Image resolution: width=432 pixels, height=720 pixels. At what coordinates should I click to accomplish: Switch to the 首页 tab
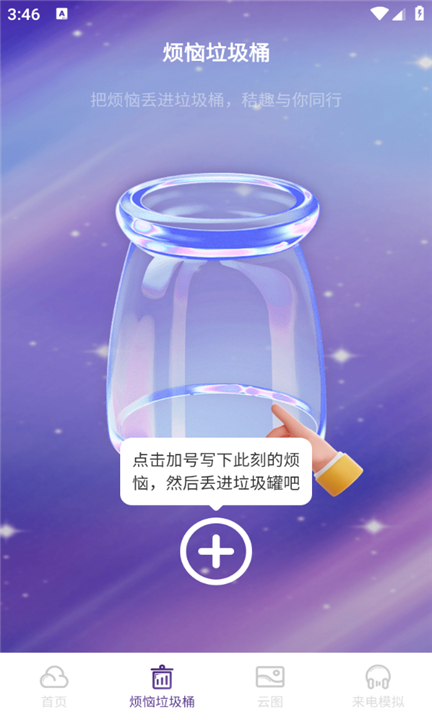[x=54, y=687]
